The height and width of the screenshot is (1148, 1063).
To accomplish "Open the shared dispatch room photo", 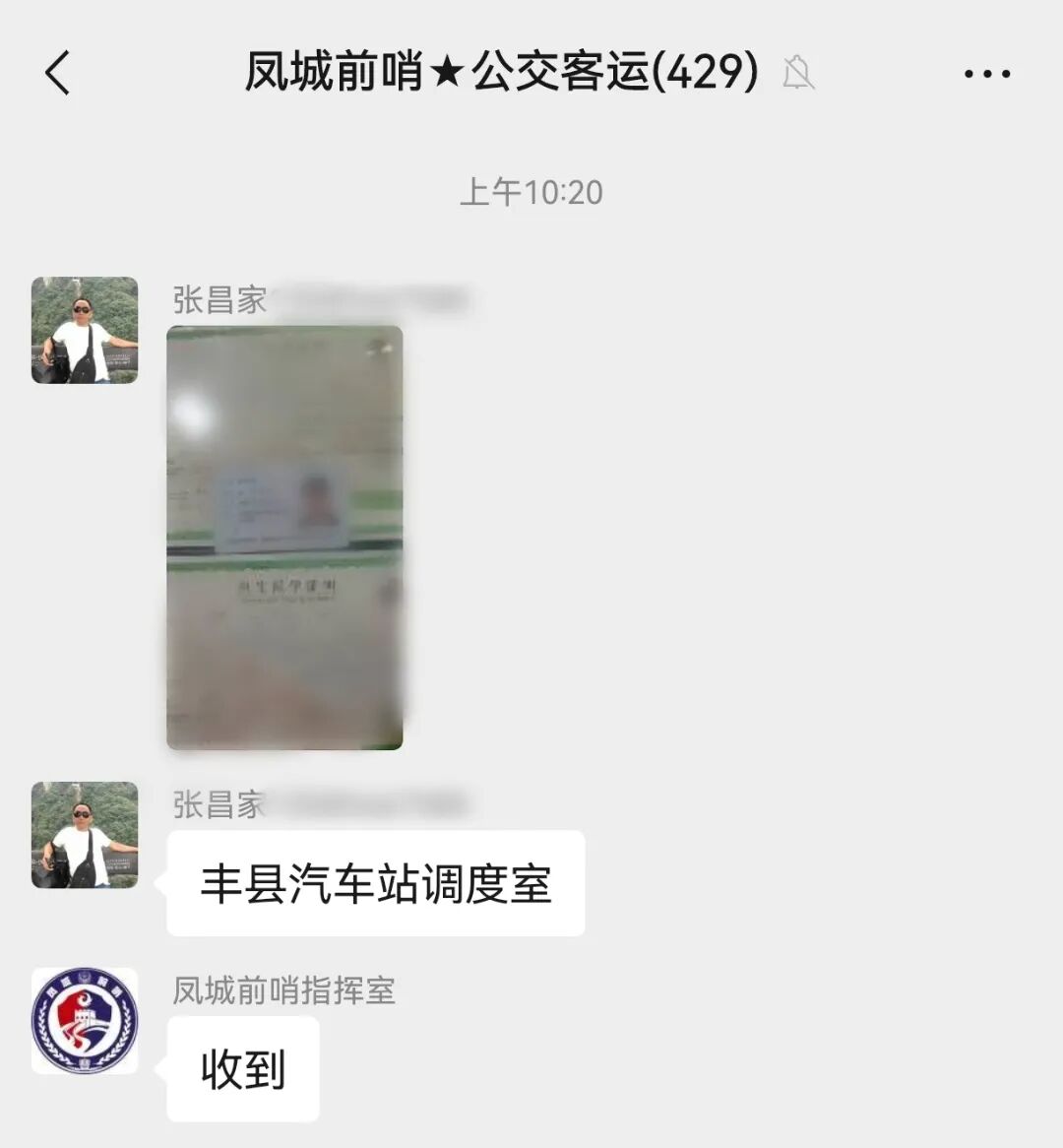I will pyautogui.click(x=283, y=539).
